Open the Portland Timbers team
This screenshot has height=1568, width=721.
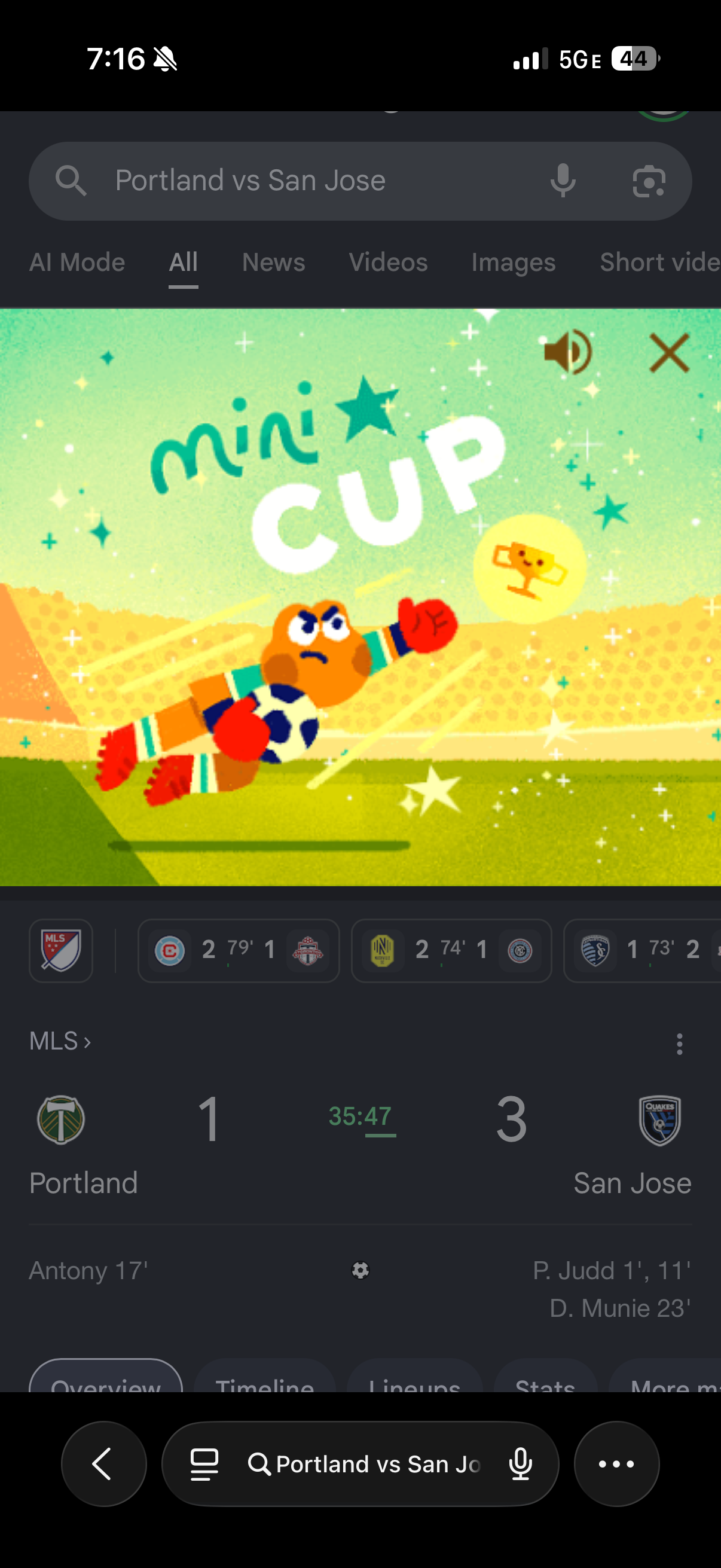83,1146
